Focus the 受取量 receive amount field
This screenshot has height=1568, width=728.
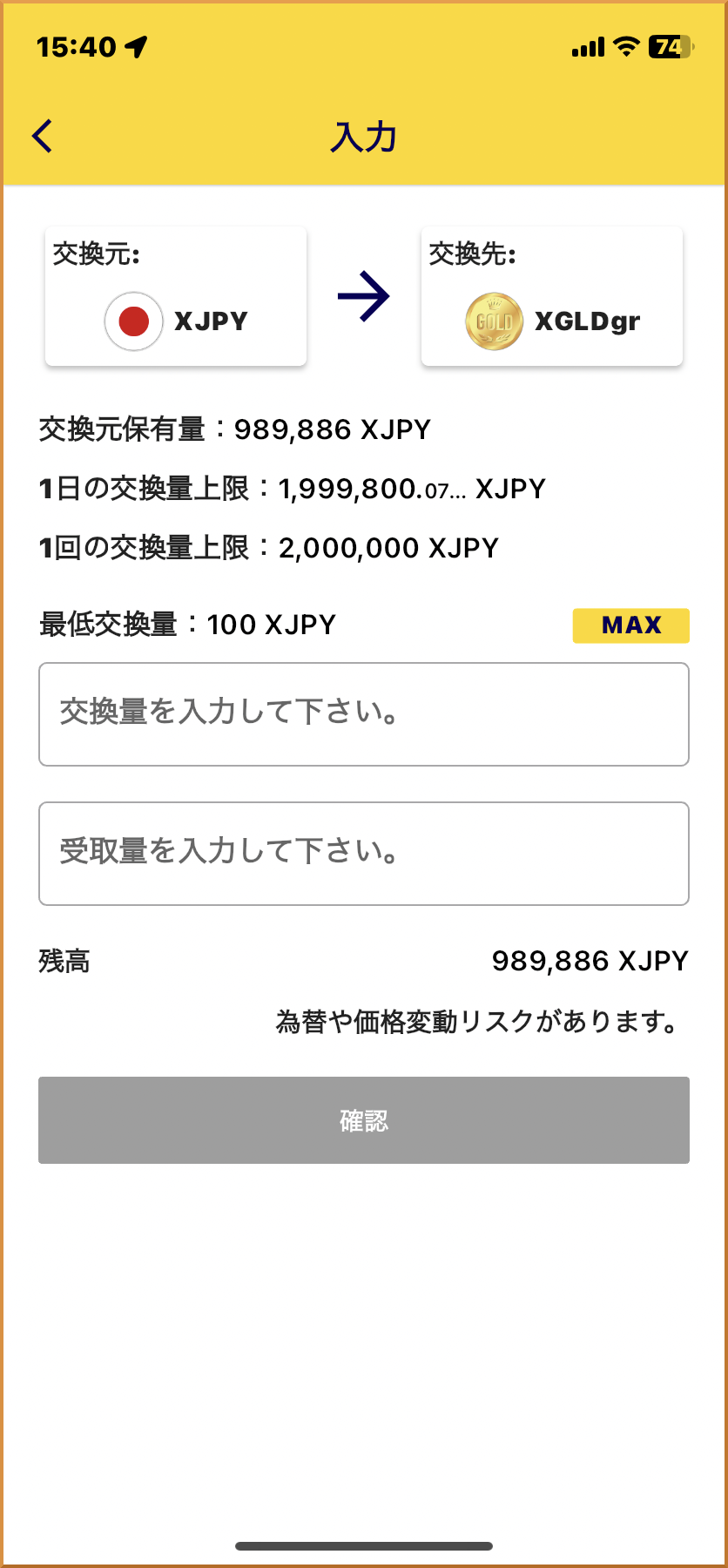click(x=364, y=854)
